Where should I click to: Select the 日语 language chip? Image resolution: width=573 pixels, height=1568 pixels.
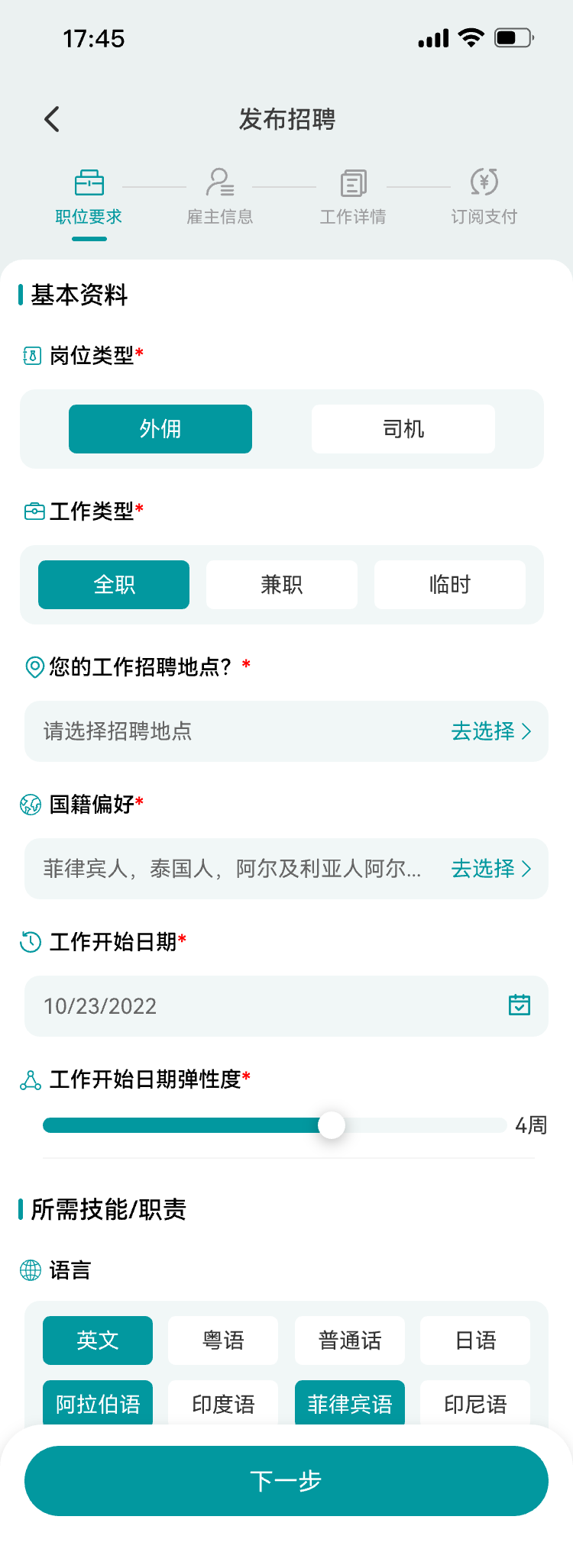click(x=475, y=1341)
